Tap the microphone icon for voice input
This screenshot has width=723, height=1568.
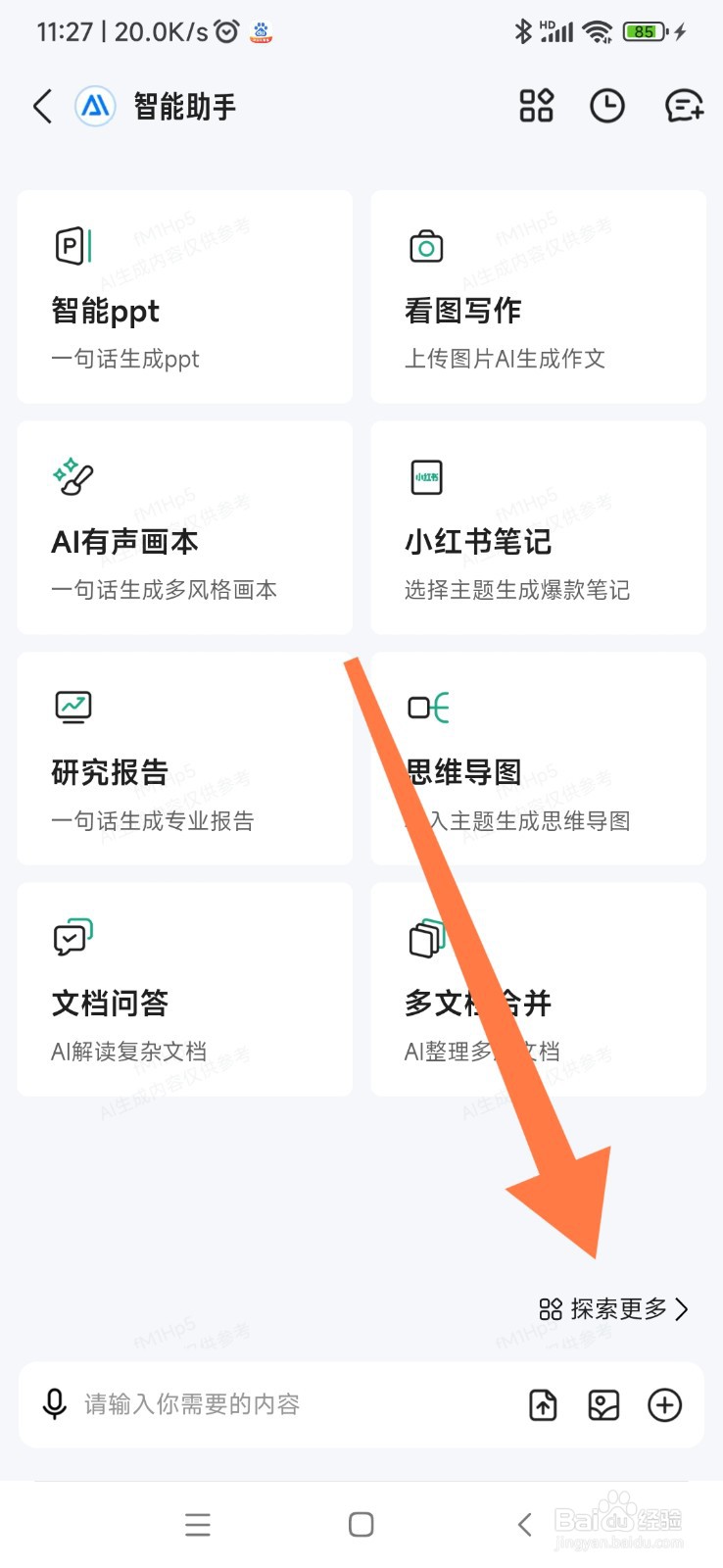[56, 1405]
